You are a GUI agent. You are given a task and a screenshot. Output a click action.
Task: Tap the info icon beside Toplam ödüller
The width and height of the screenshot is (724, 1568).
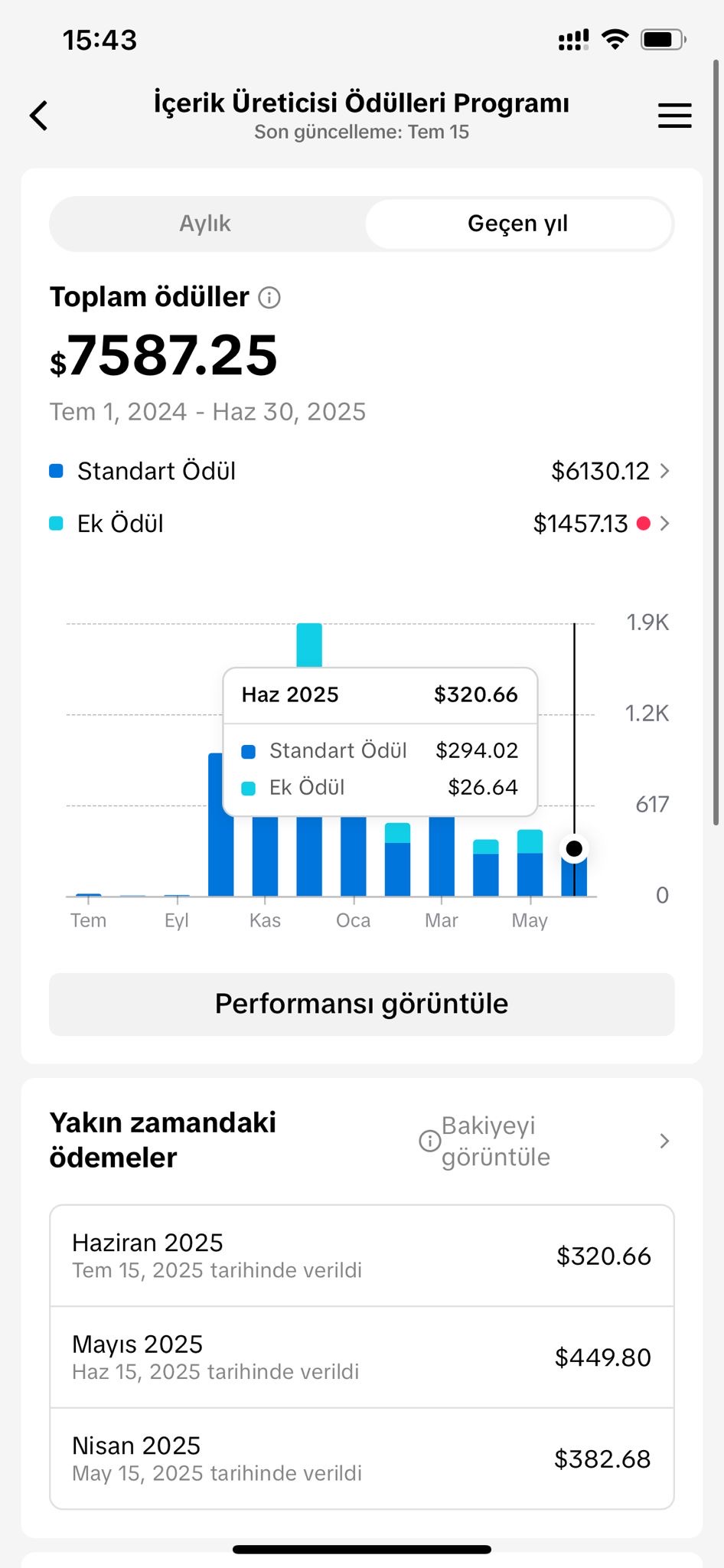269,297
